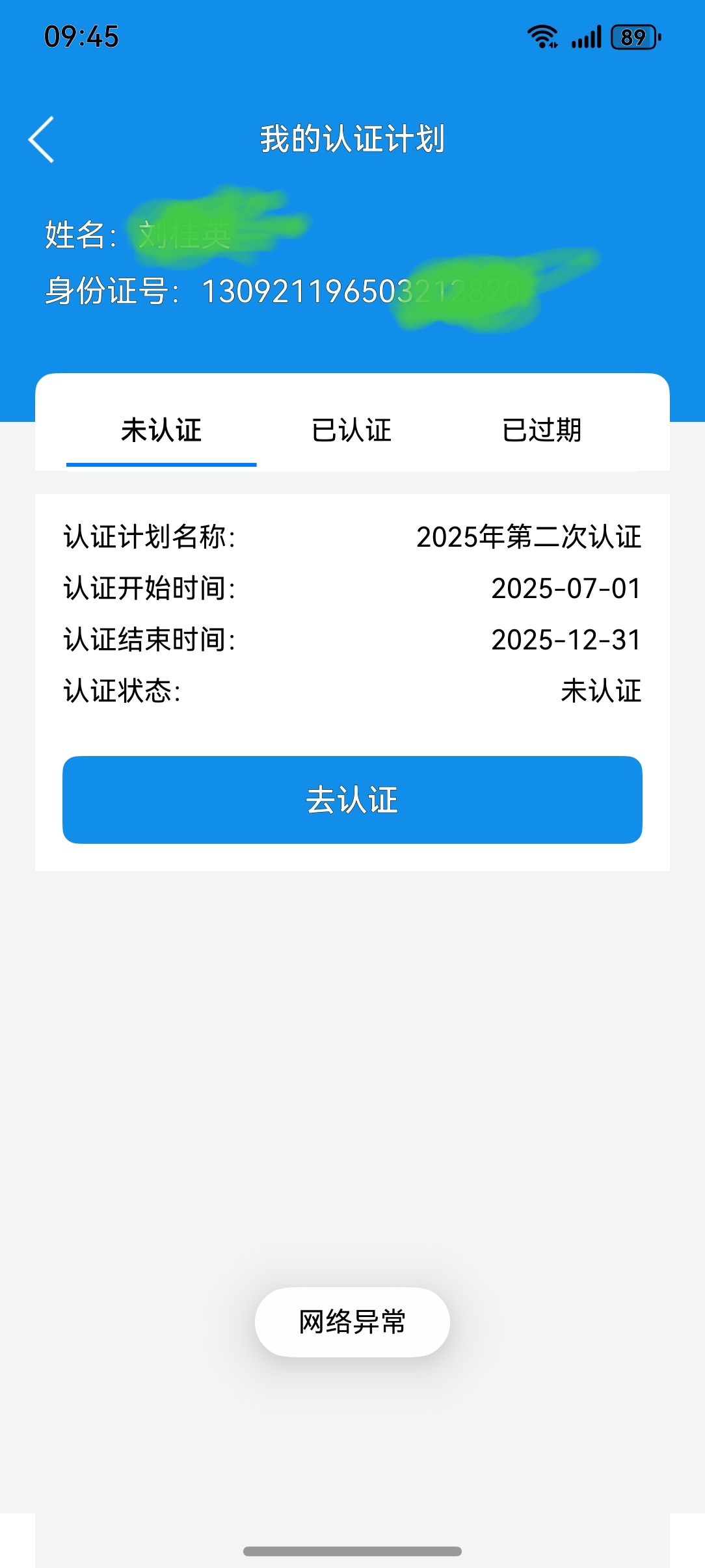Tap the 去认证 button

pos(351,800)
